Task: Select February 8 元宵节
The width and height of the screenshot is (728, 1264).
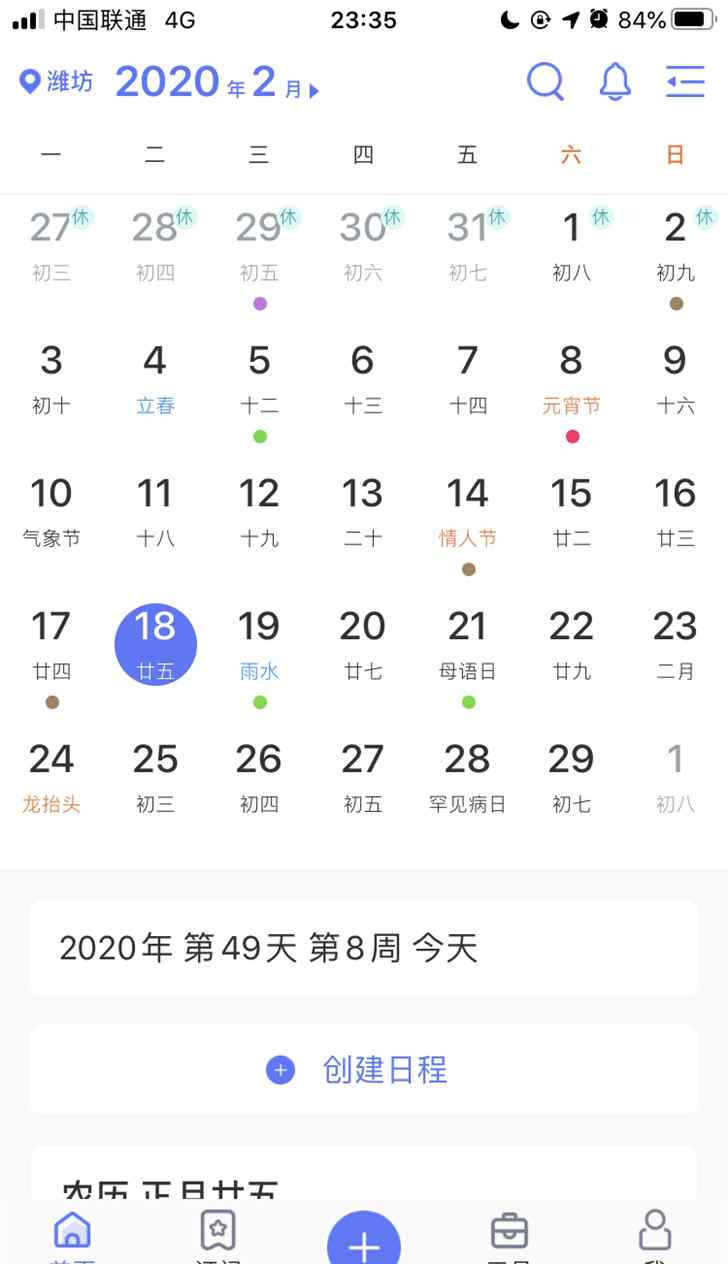Action: coord(571,378)
